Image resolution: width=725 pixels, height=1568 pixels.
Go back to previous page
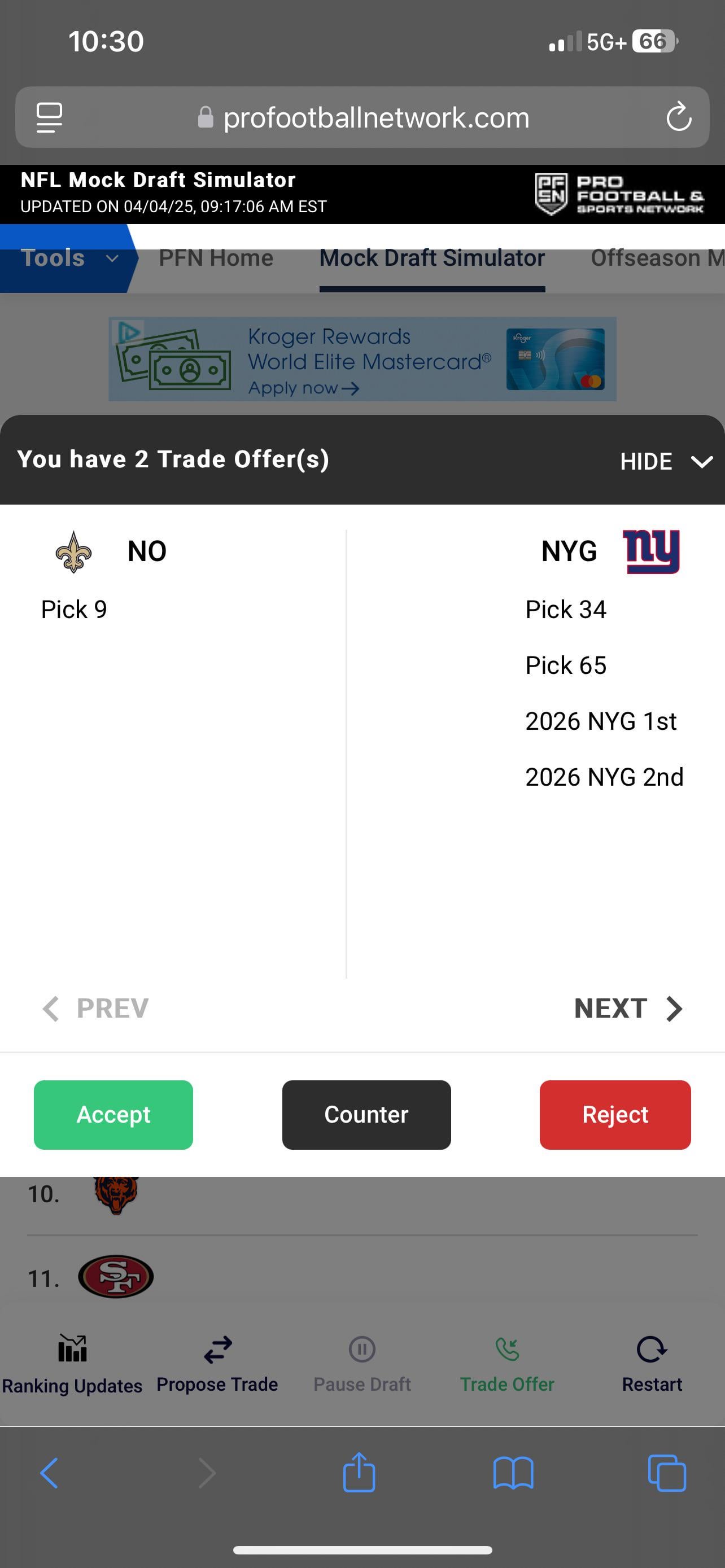coord(49,1473)
